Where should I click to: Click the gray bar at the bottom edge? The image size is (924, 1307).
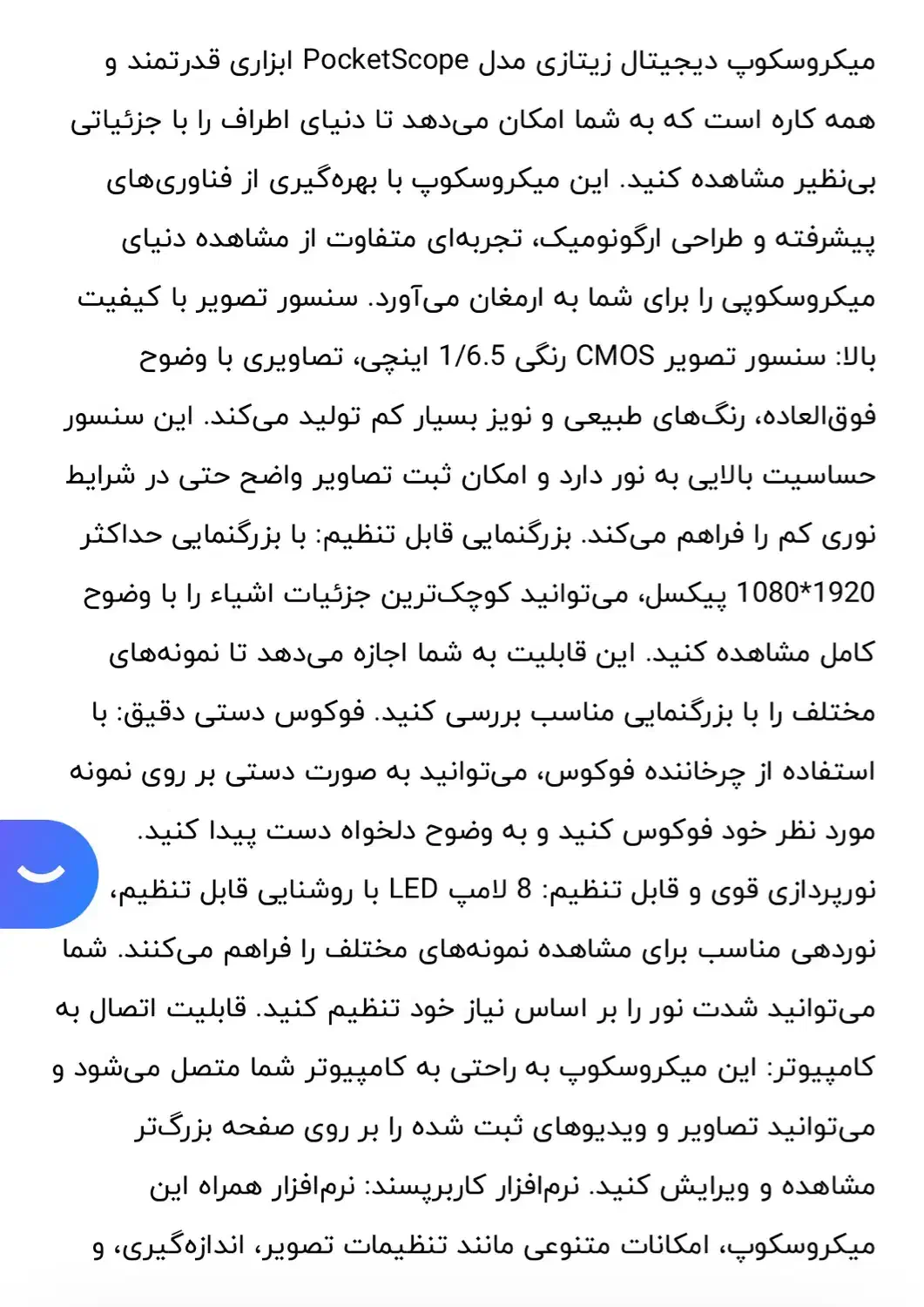(462, 1301)
